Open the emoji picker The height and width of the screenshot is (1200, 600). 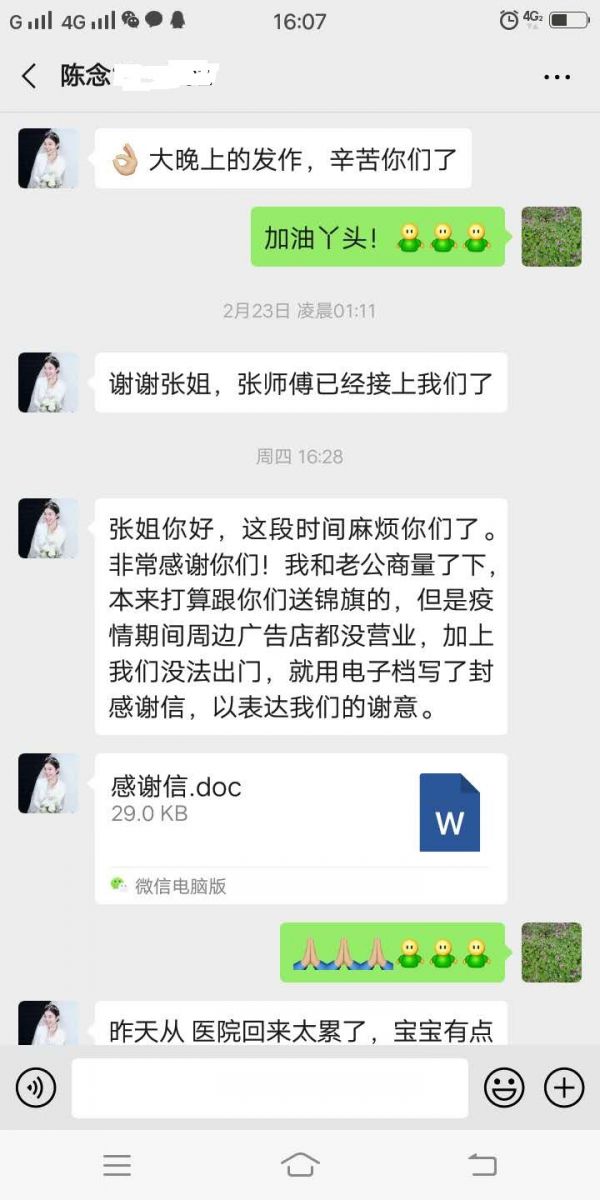504,1087
